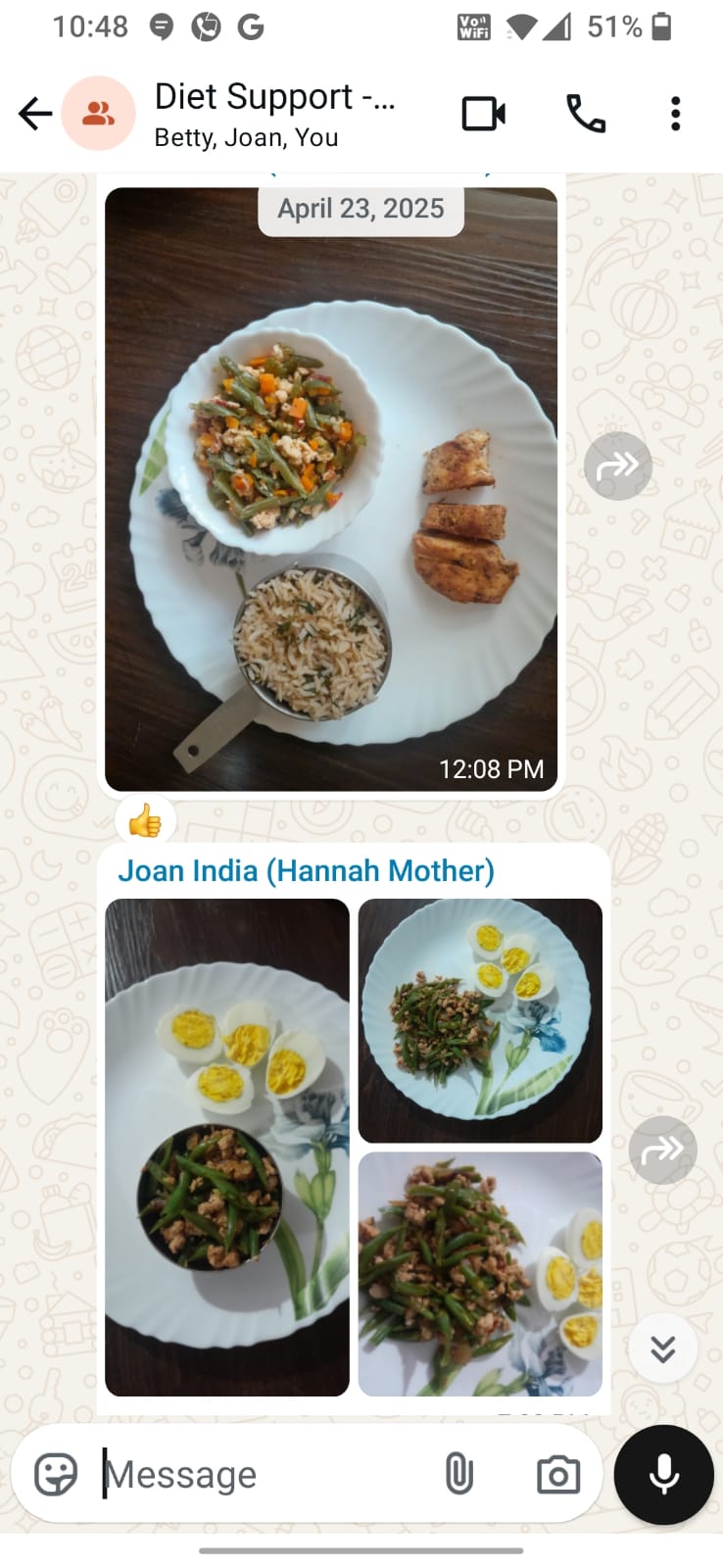Attach a file with the paperclip

458,1474
